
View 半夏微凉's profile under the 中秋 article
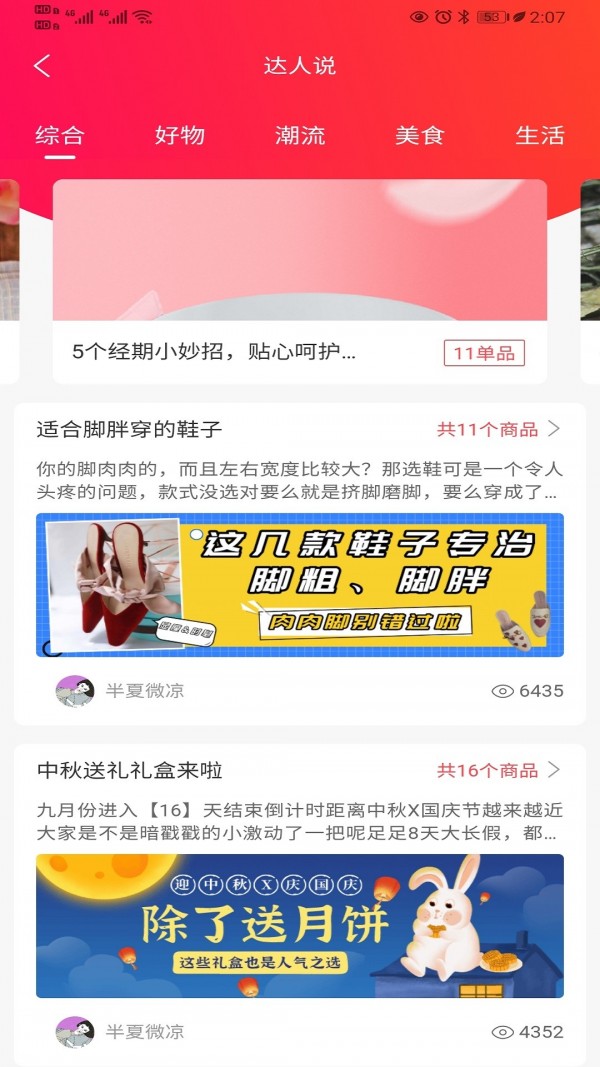pyautogui.click(x=120, y=1032)
